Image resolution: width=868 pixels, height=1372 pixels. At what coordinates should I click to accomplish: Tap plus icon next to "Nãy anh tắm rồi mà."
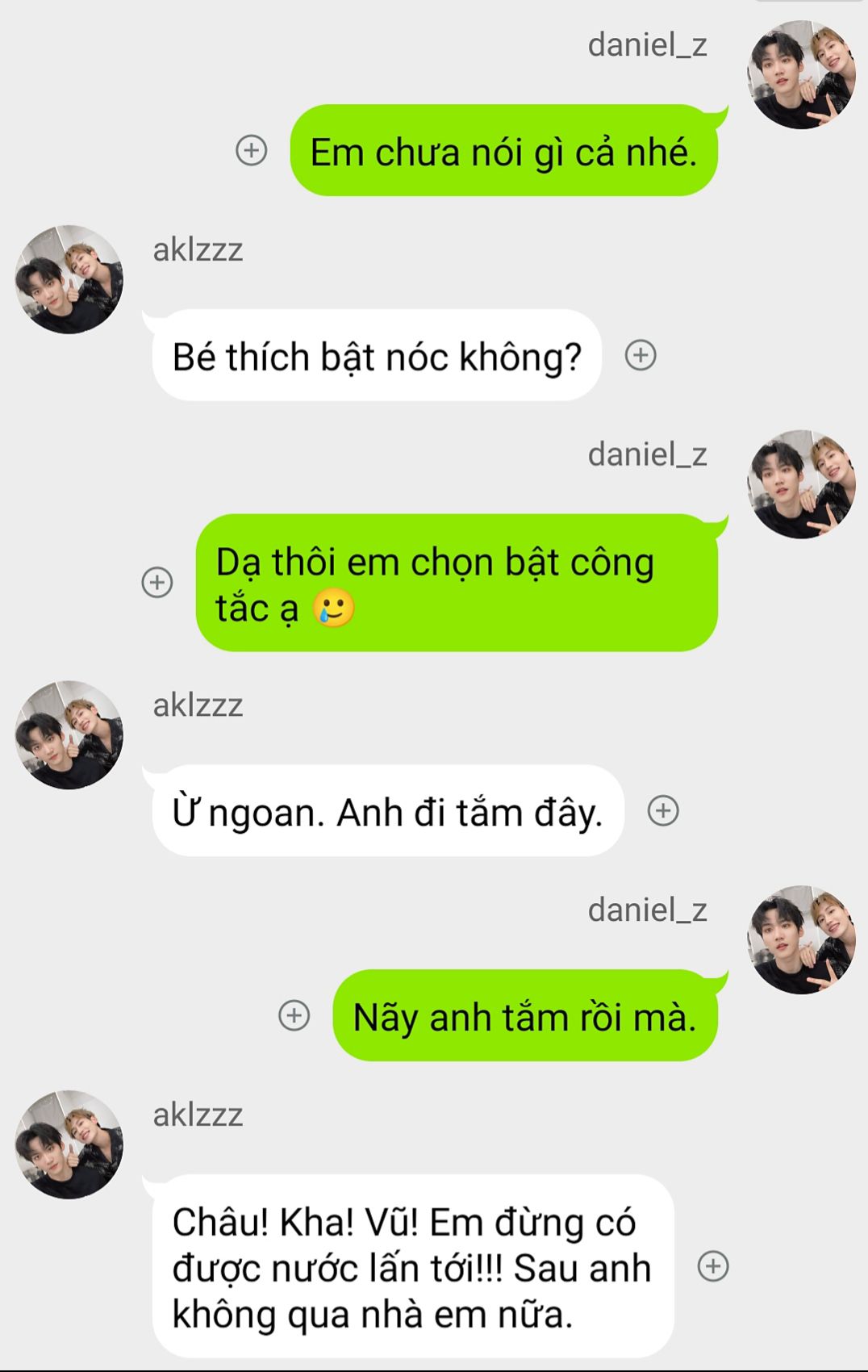[294, 1015]
